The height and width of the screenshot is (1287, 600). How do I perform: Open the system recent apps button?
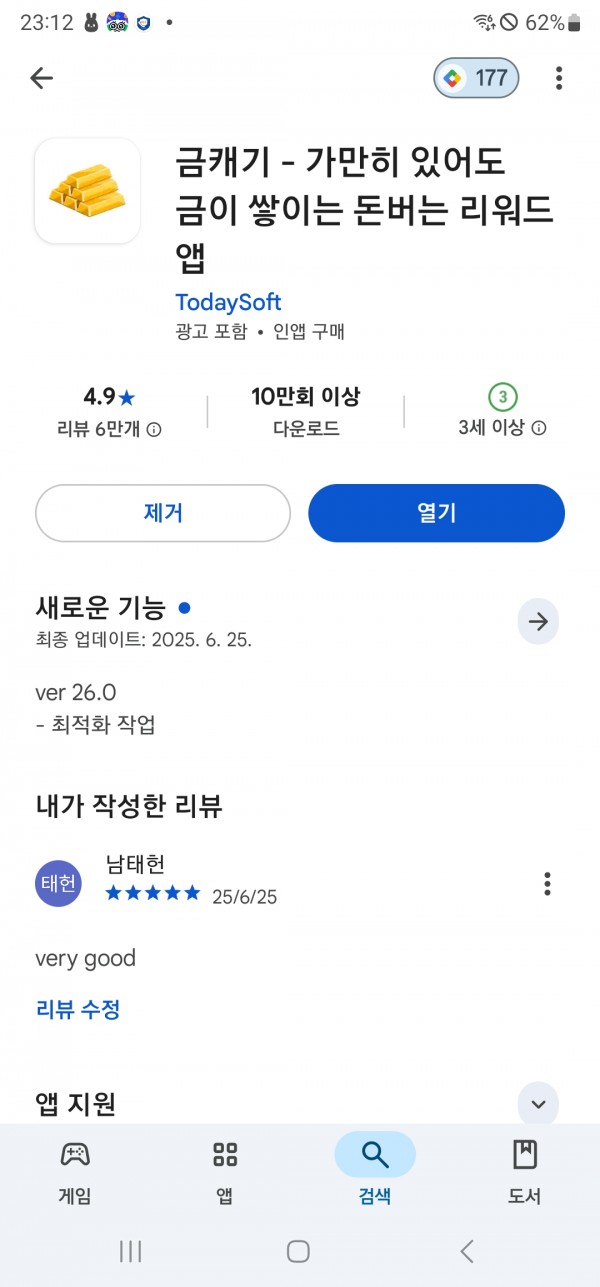click(x=130, y=1251)
